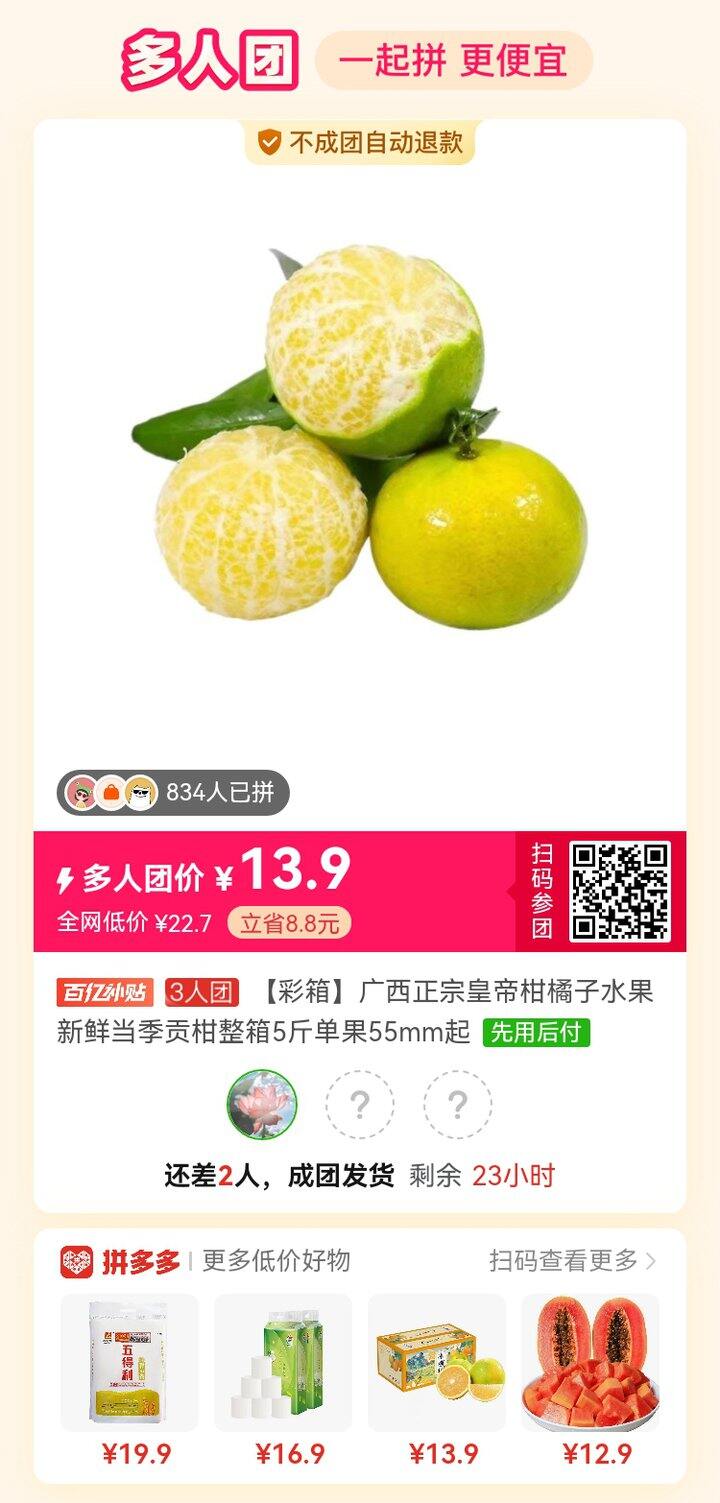Click the second question-mark placeholder slot
This screenshot has width=720, height=1503.
pyautogui.click(x=459, y=1105)
